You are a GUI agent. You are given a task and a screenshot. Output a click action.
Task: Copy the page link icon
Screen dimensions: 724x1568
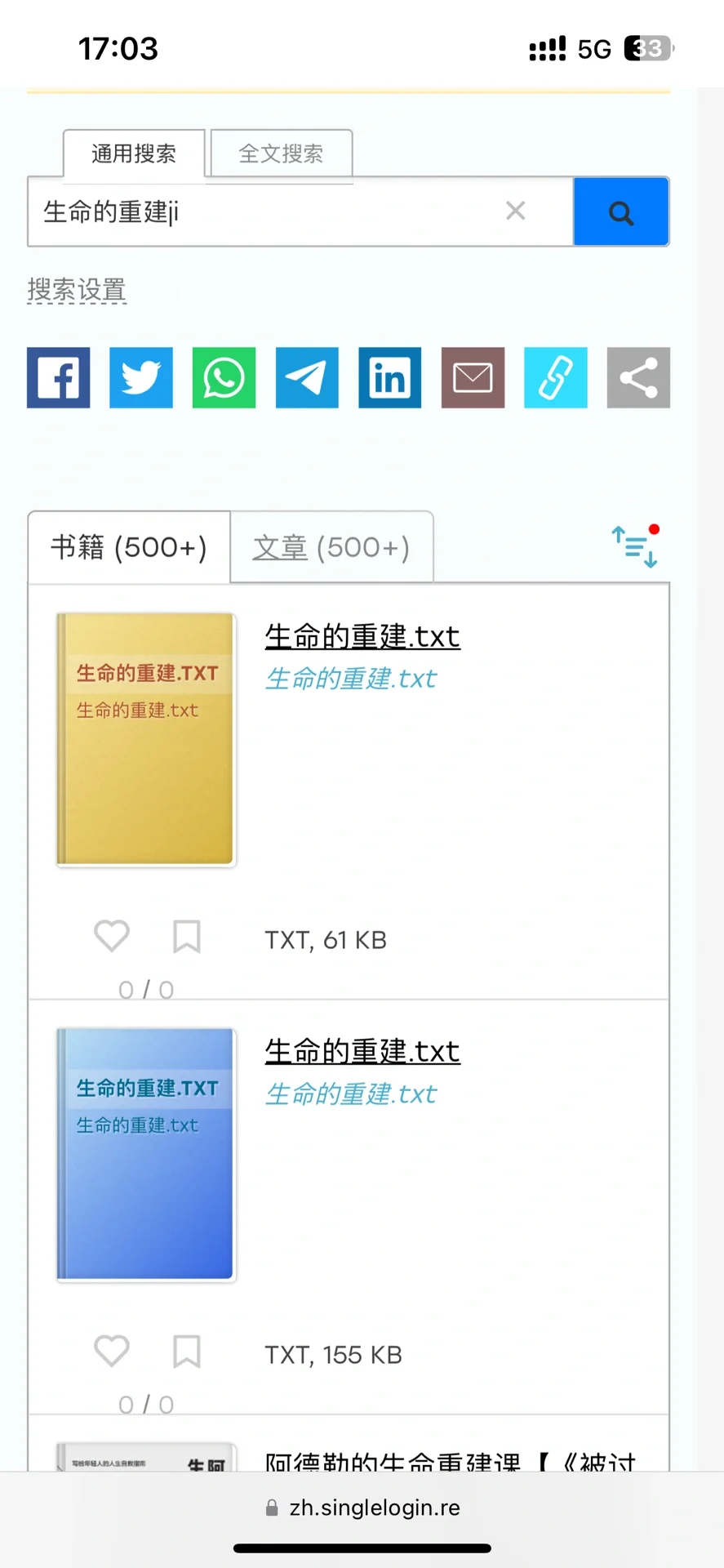pos(555,377)
